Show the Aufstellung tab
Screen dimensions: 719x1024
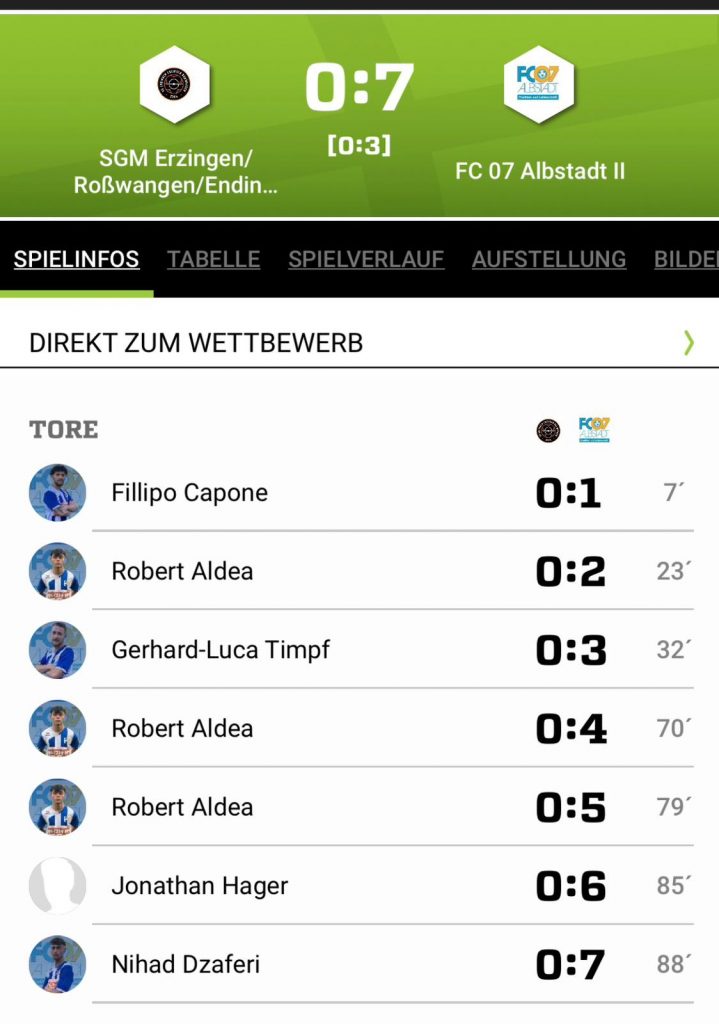pos(549,259)
